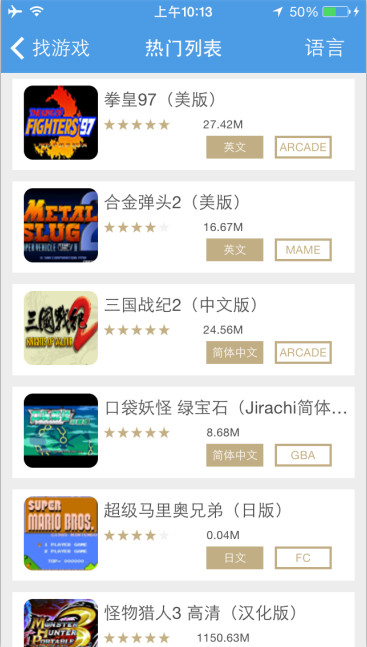Image resolution: width=367 pixels, height=647 pixels.
Task: Open 超级马里奥兄弟（日版）game entry
Action: pos(183,535)
